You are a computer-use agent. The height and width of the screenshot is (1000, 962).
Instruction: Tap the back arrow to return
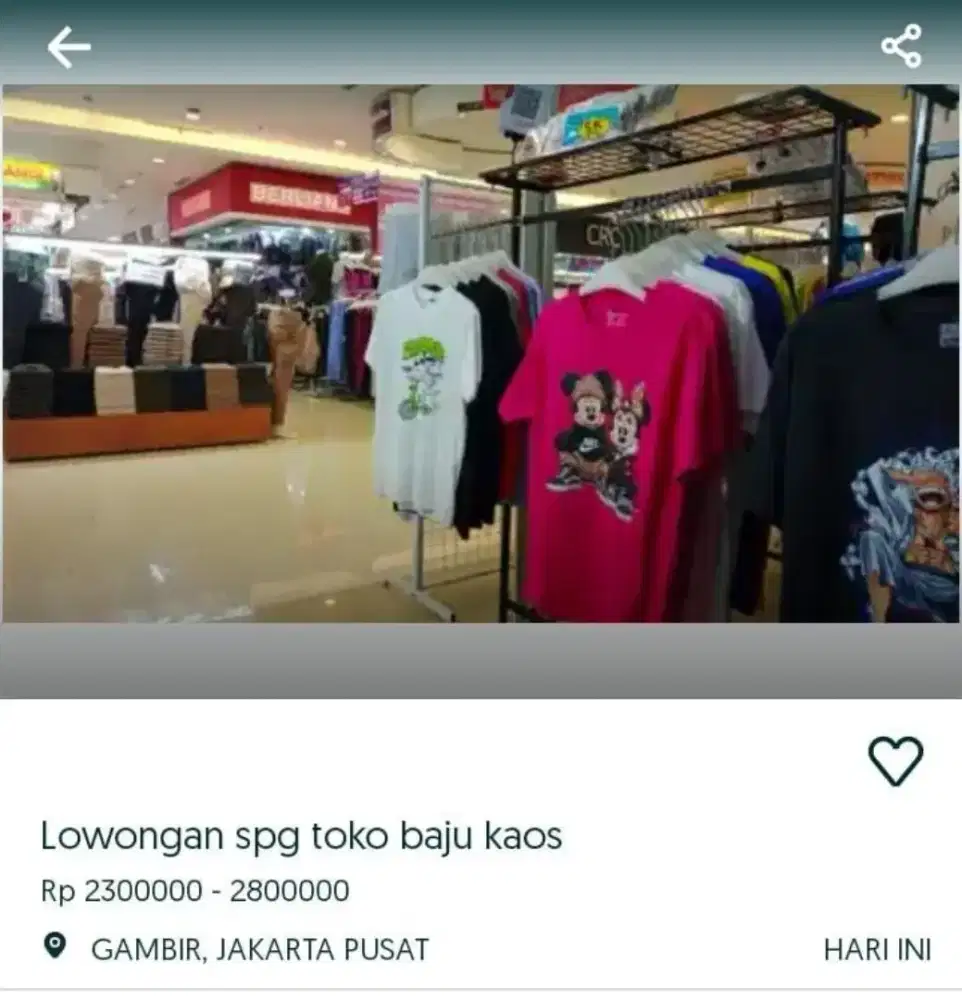(66, 44)
